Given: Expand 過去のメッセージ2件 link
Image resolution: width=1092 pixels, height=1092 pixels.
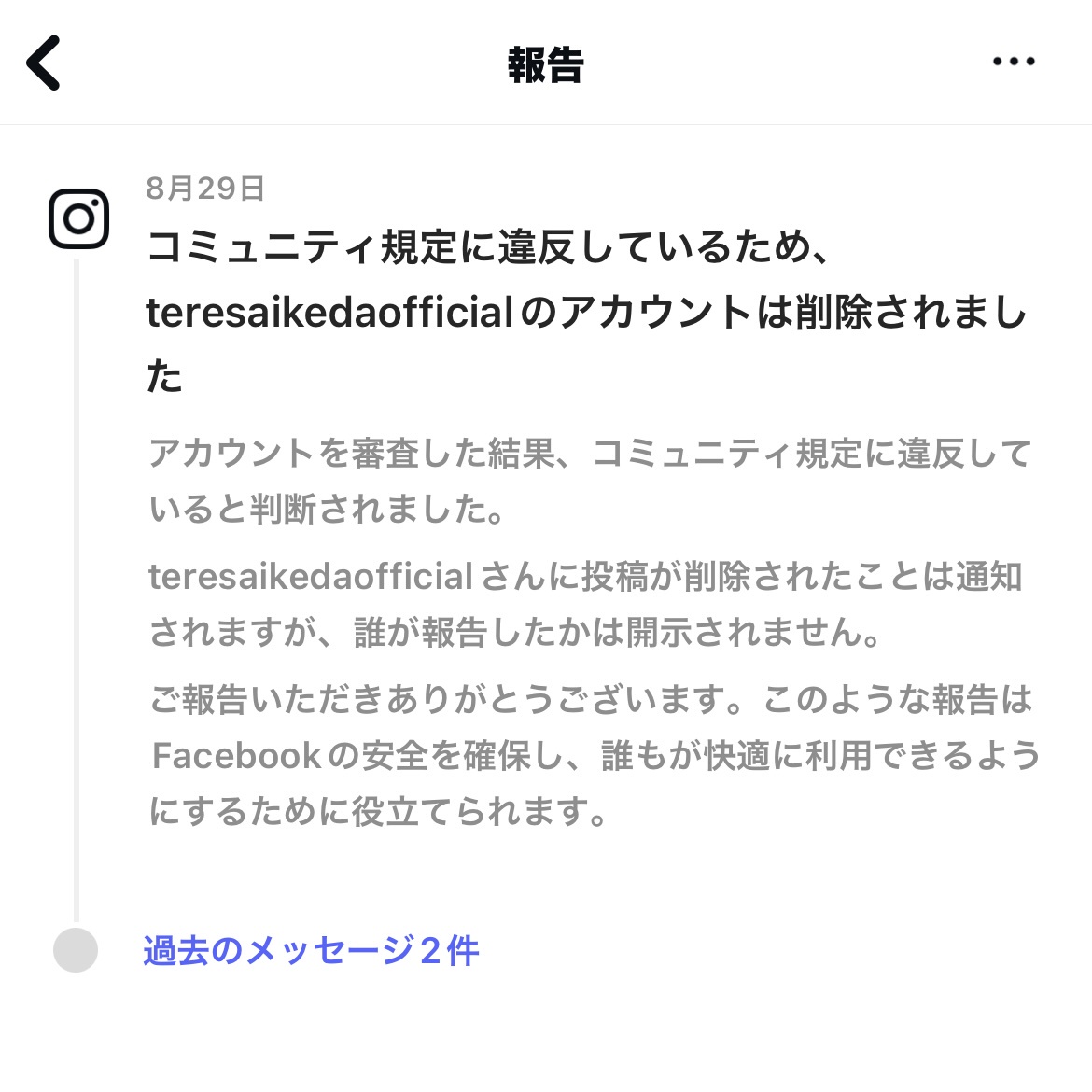Looking at the screenshot, I should click(311, 951).
